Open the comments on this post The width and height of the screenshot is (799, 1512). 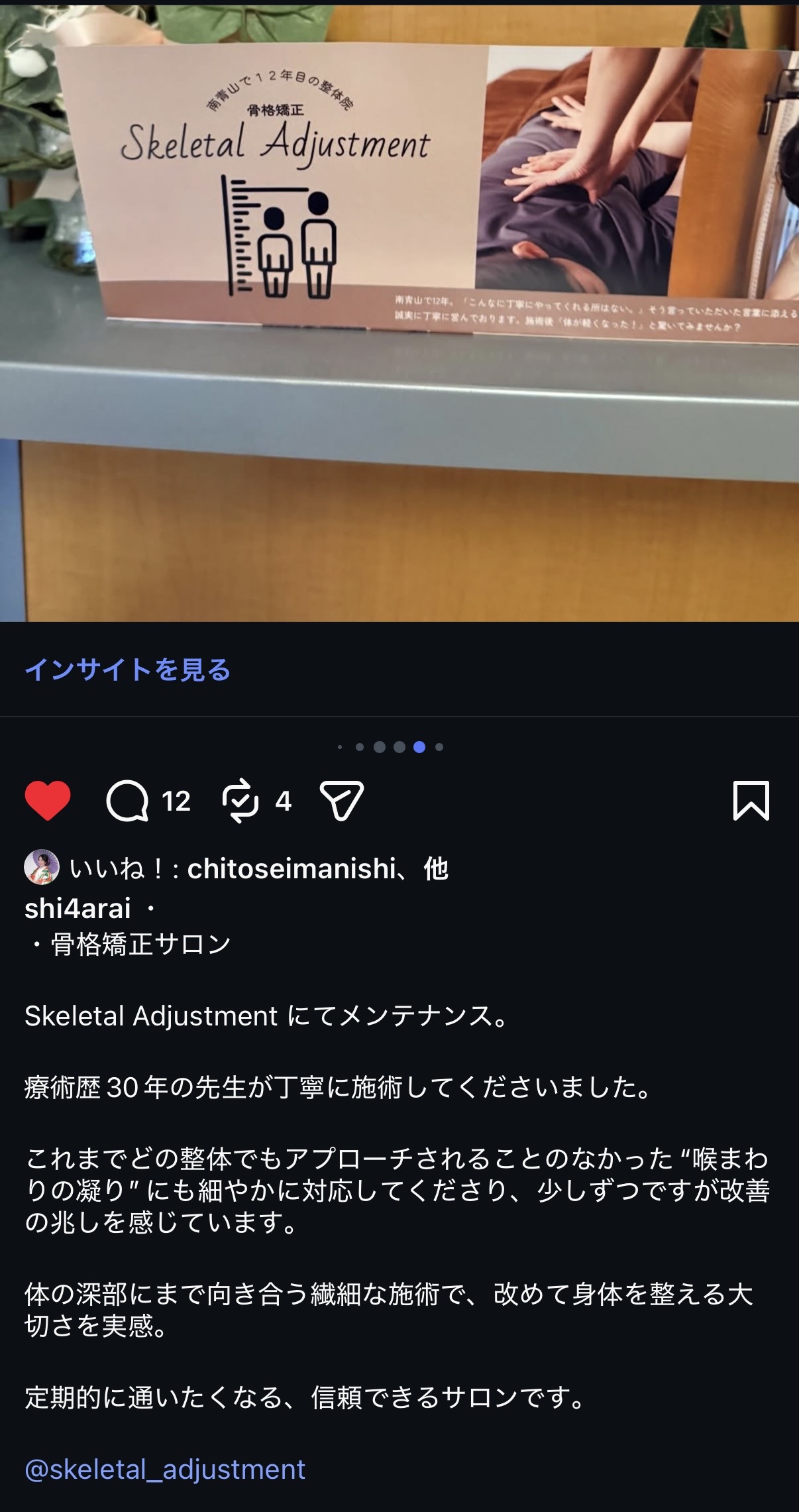coord(127,801)
